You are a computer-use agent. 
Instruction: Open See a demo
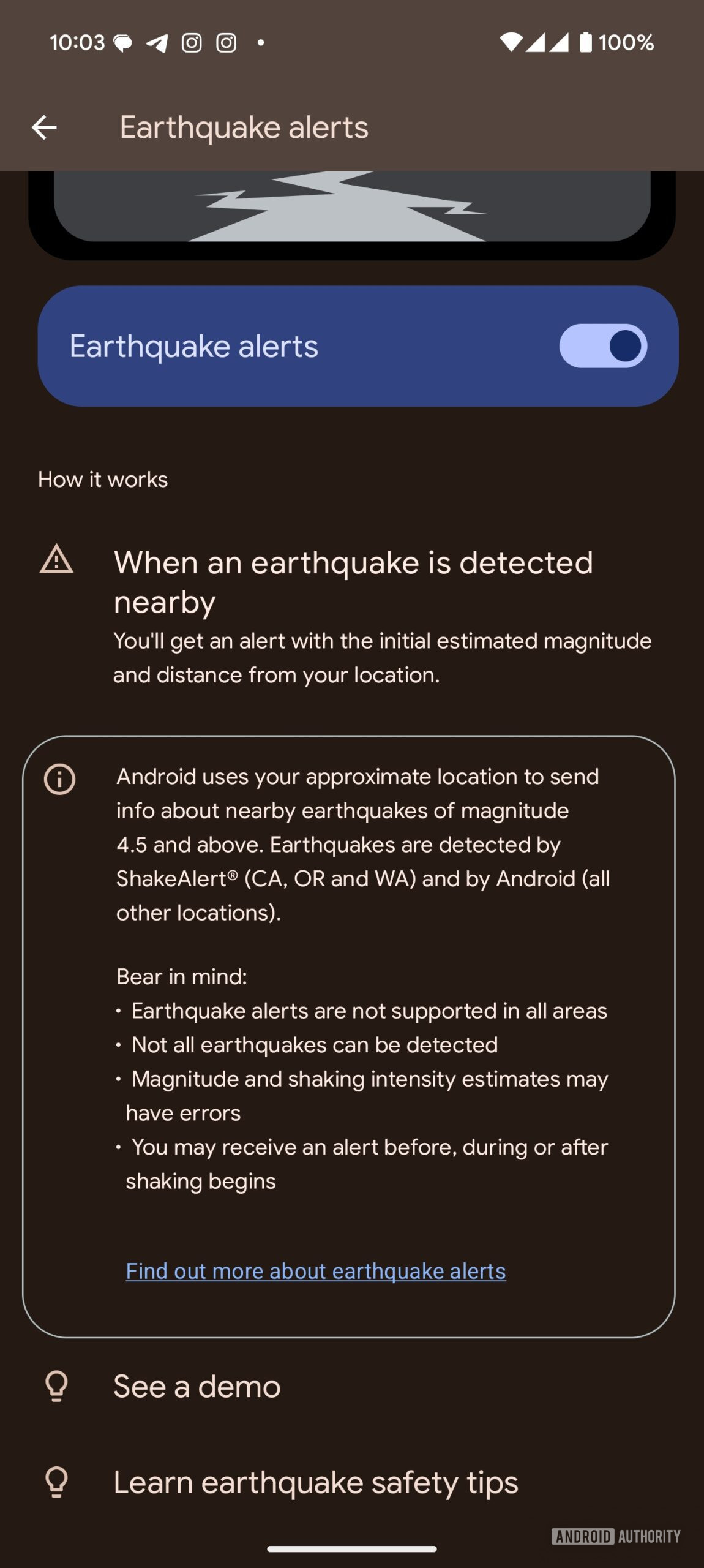197,1386
